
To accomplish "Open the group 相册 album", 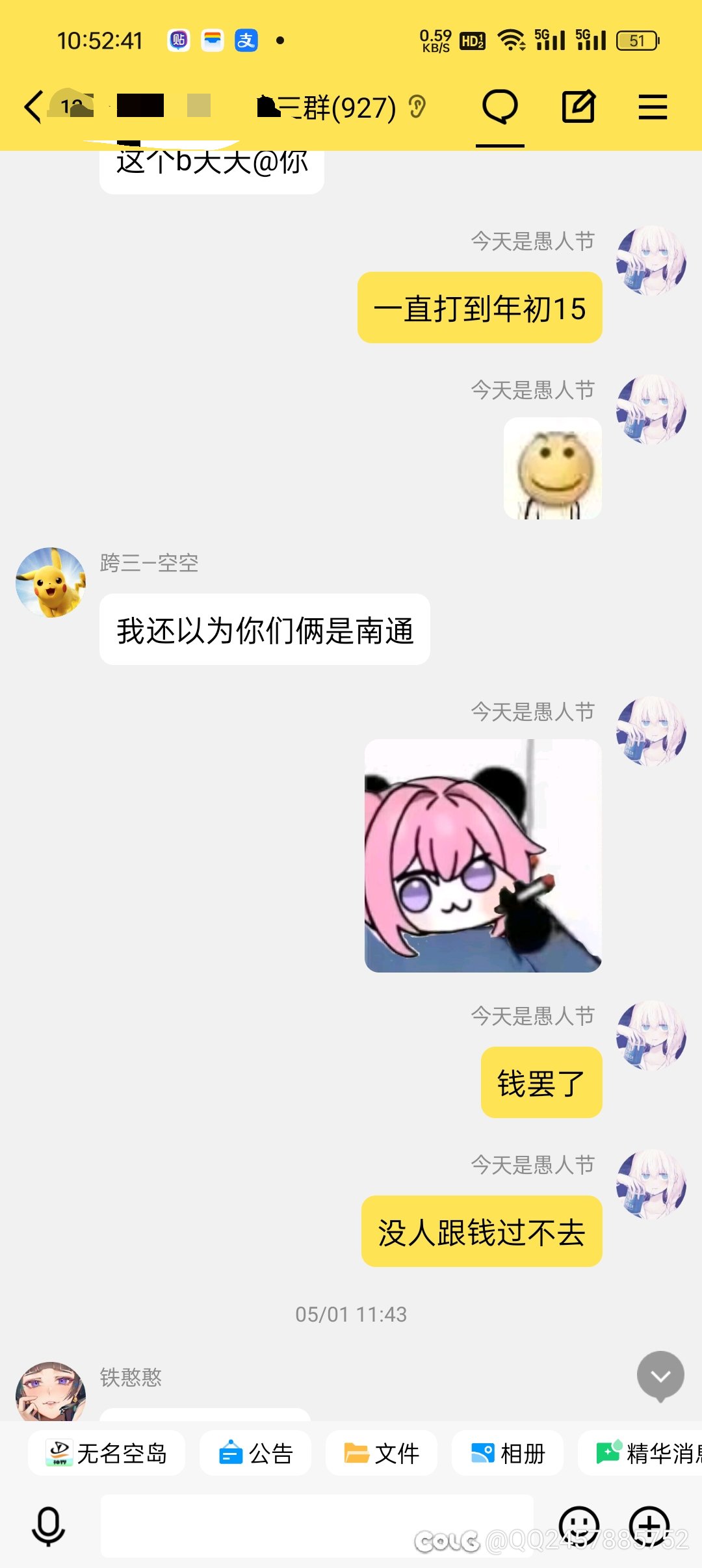I will tap(508, 1453).
